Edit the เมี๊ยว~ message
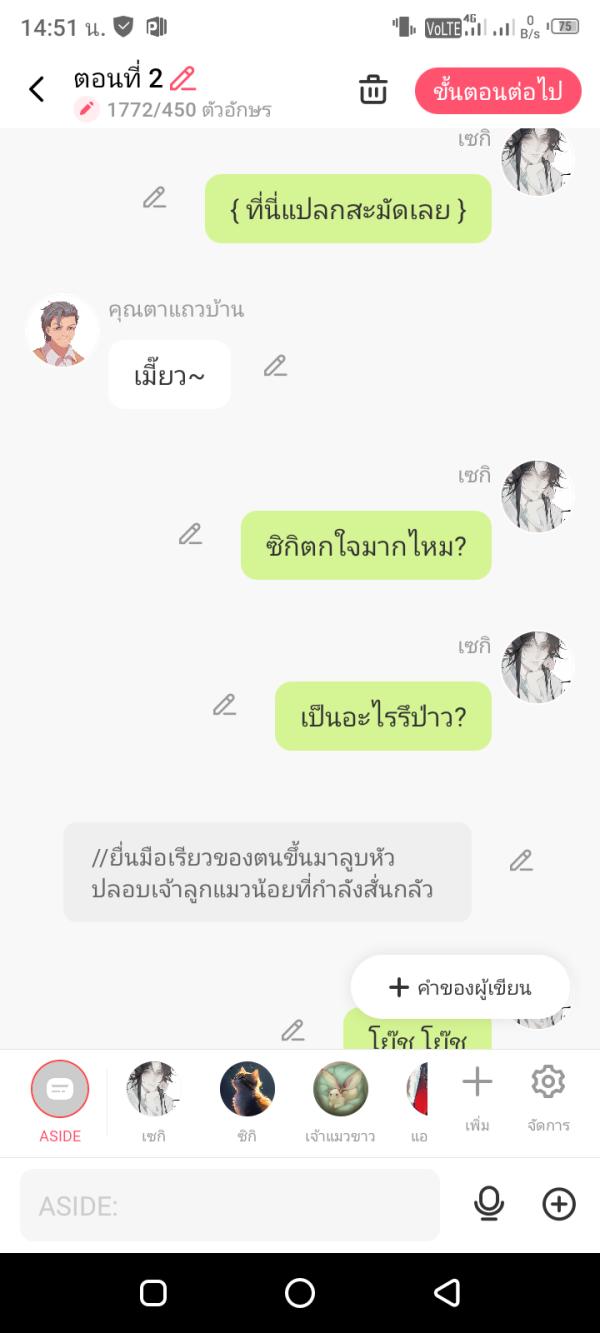This screenshot has width=600, height=1333. click(x=275, y=366)
